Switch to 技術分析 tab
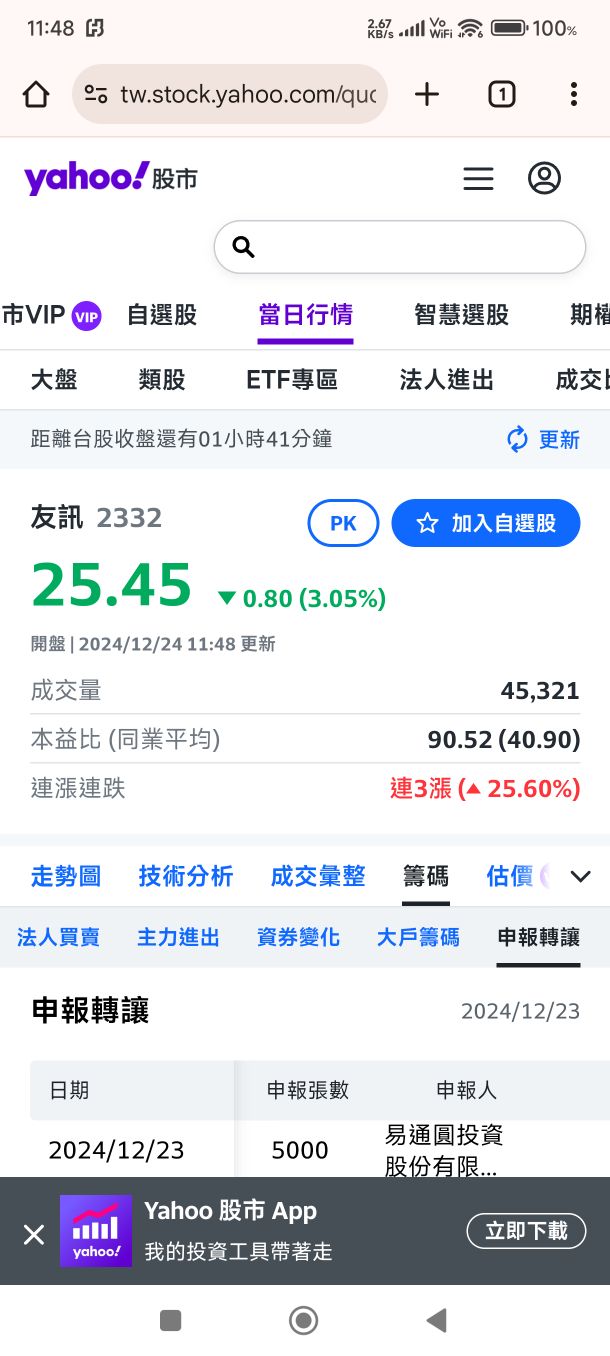 click(x=185, y=877)
